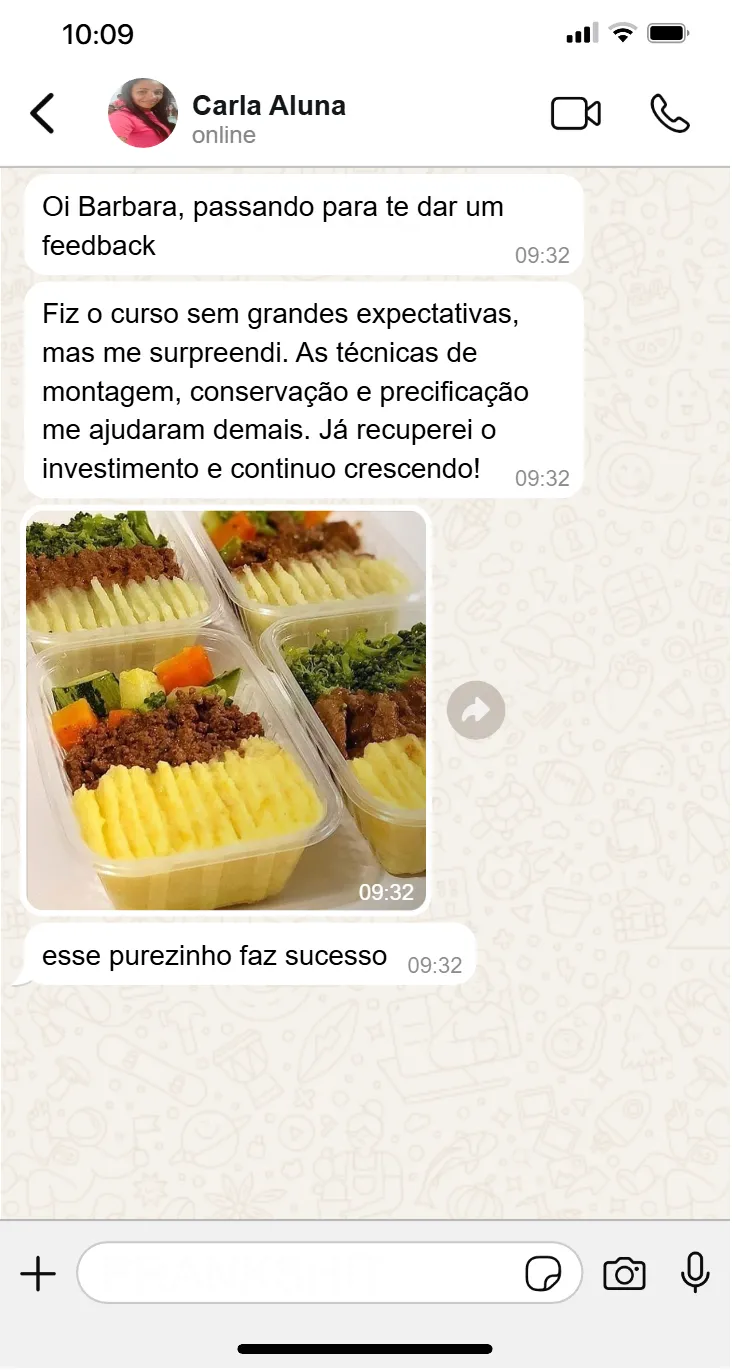
Task: Go back to the chat list
Action: [42, 114]
